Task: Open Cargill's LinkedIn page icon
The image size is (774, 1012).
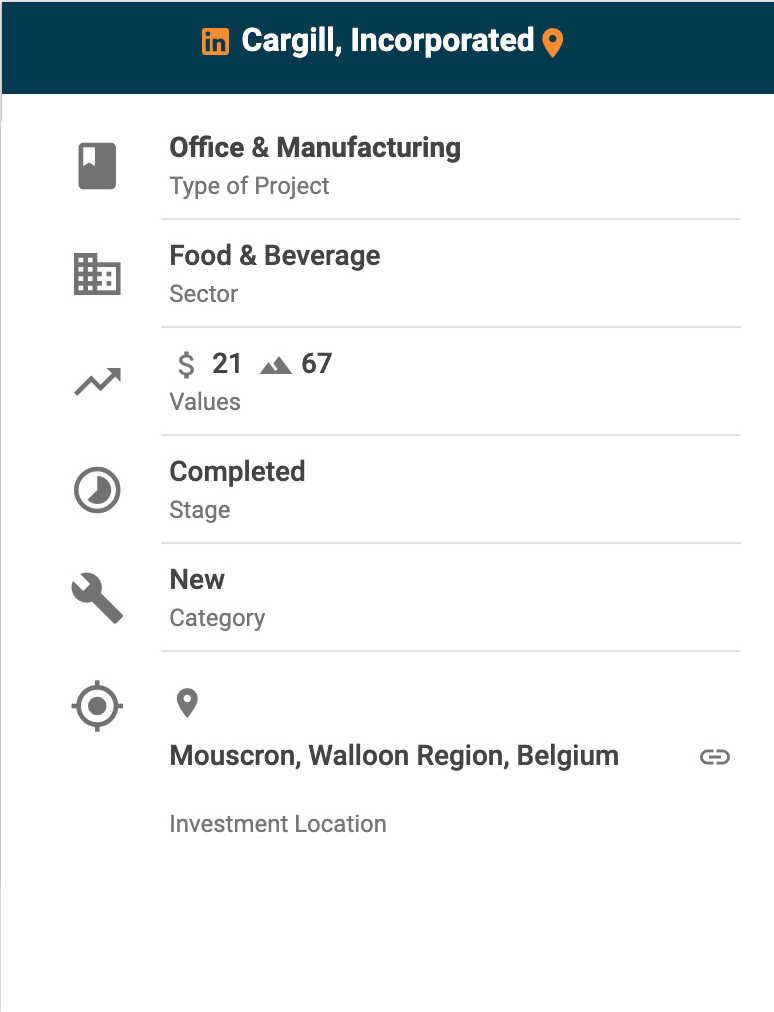Action: click(x=215, y=42)
